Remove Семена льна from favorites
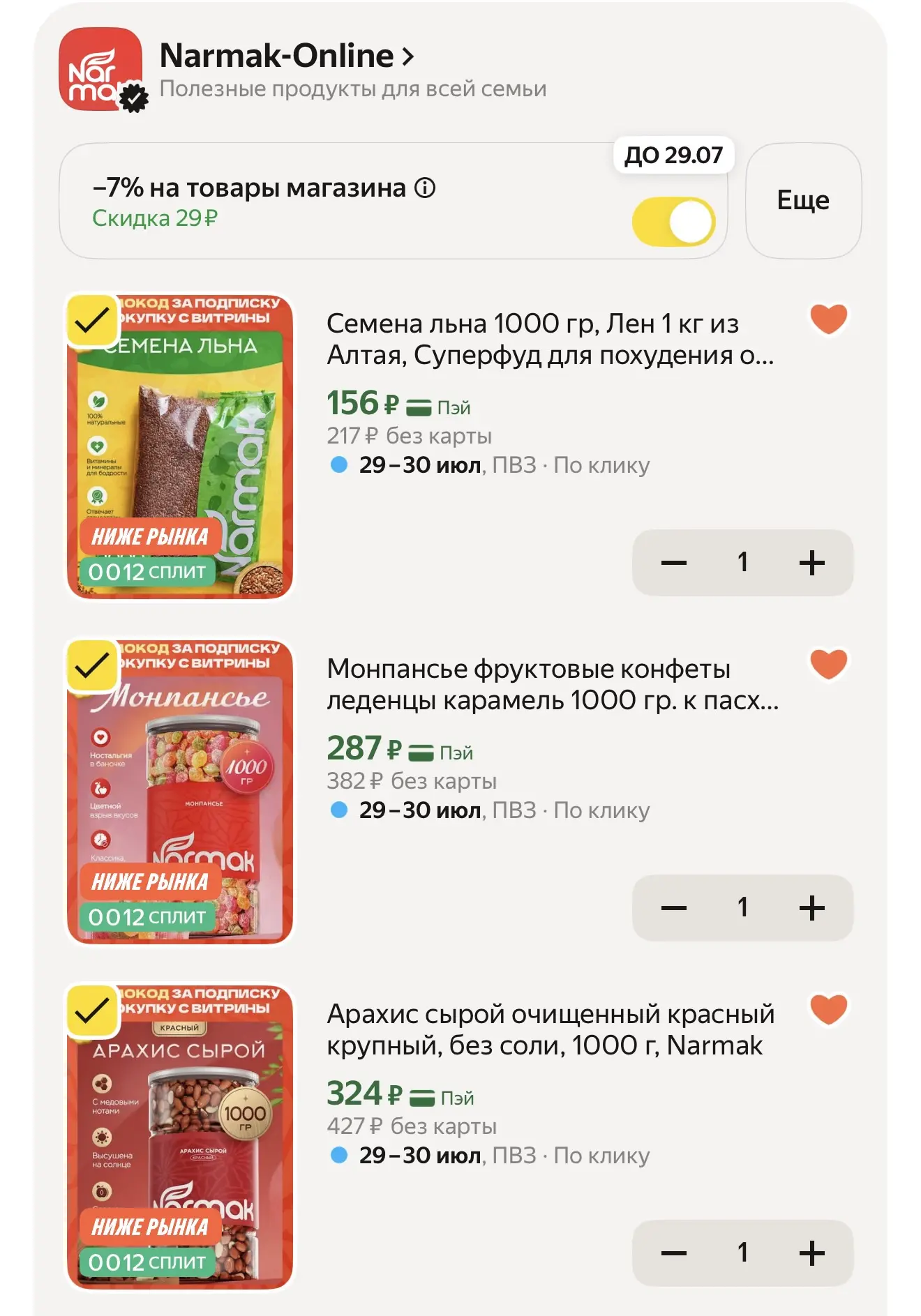 pyautogui.click(x=828, y=319)
